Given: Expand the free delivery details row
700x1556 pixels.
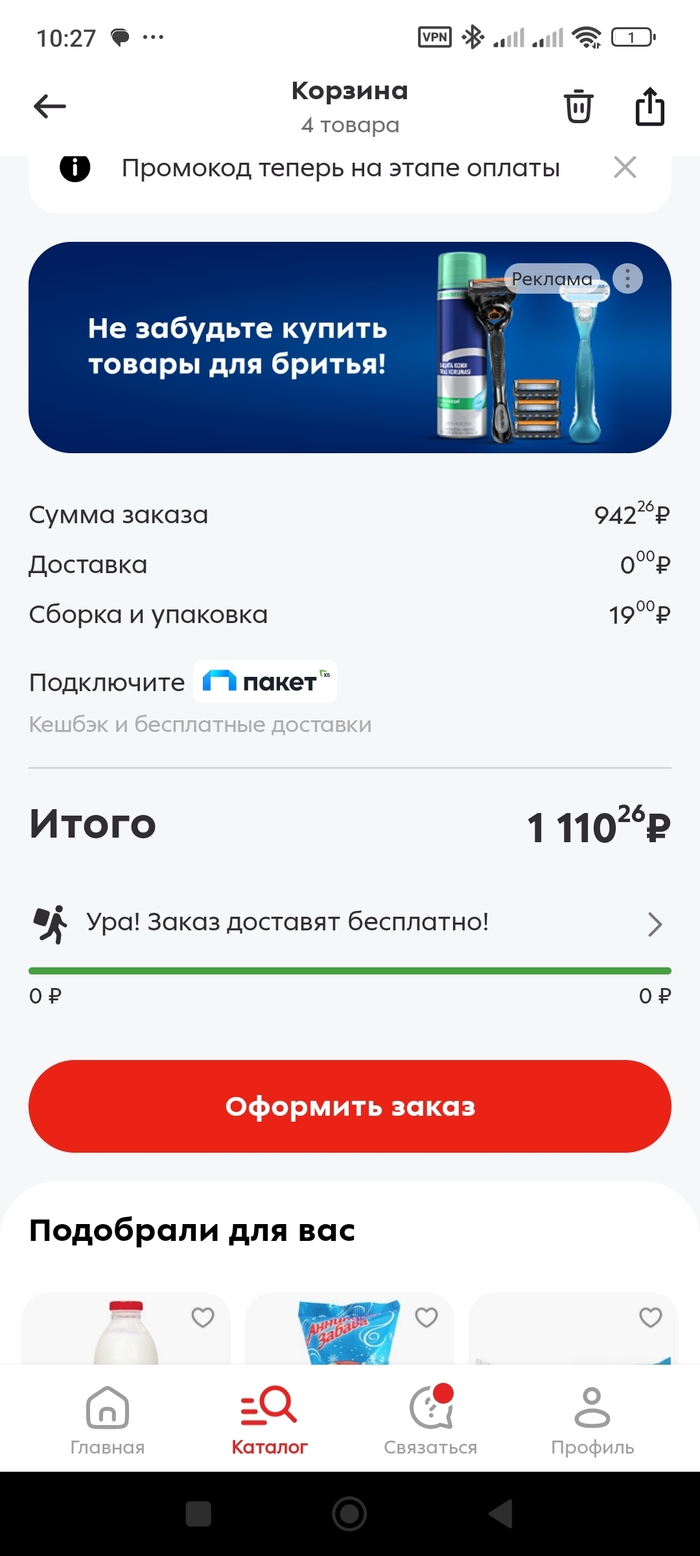Looking at the screenshot, I should [654, 924].
